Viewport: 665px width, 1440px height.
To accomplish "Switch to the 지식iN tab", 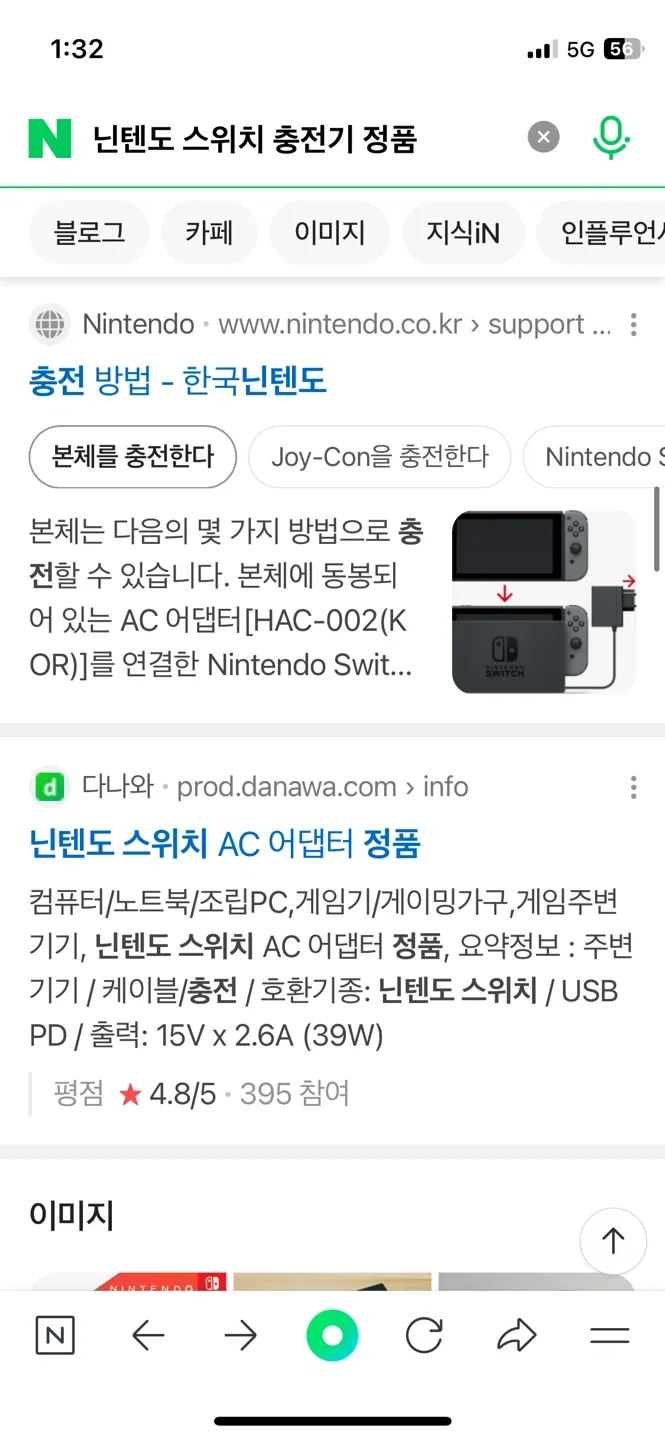I will 462,233.
